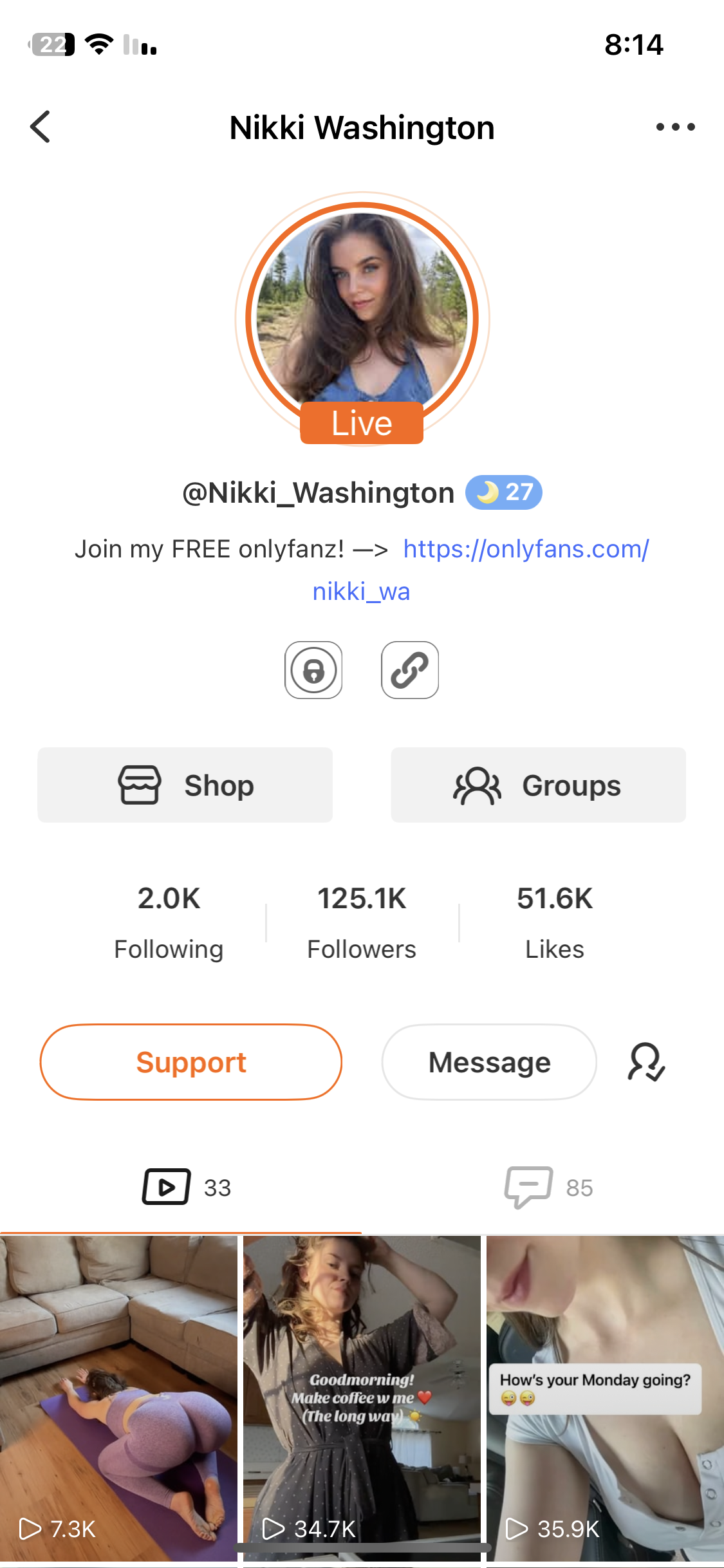This screenshot has width=724, height=1568.
Task: Tap the level 27 moon badge
Action: click(x=504, y=492)
